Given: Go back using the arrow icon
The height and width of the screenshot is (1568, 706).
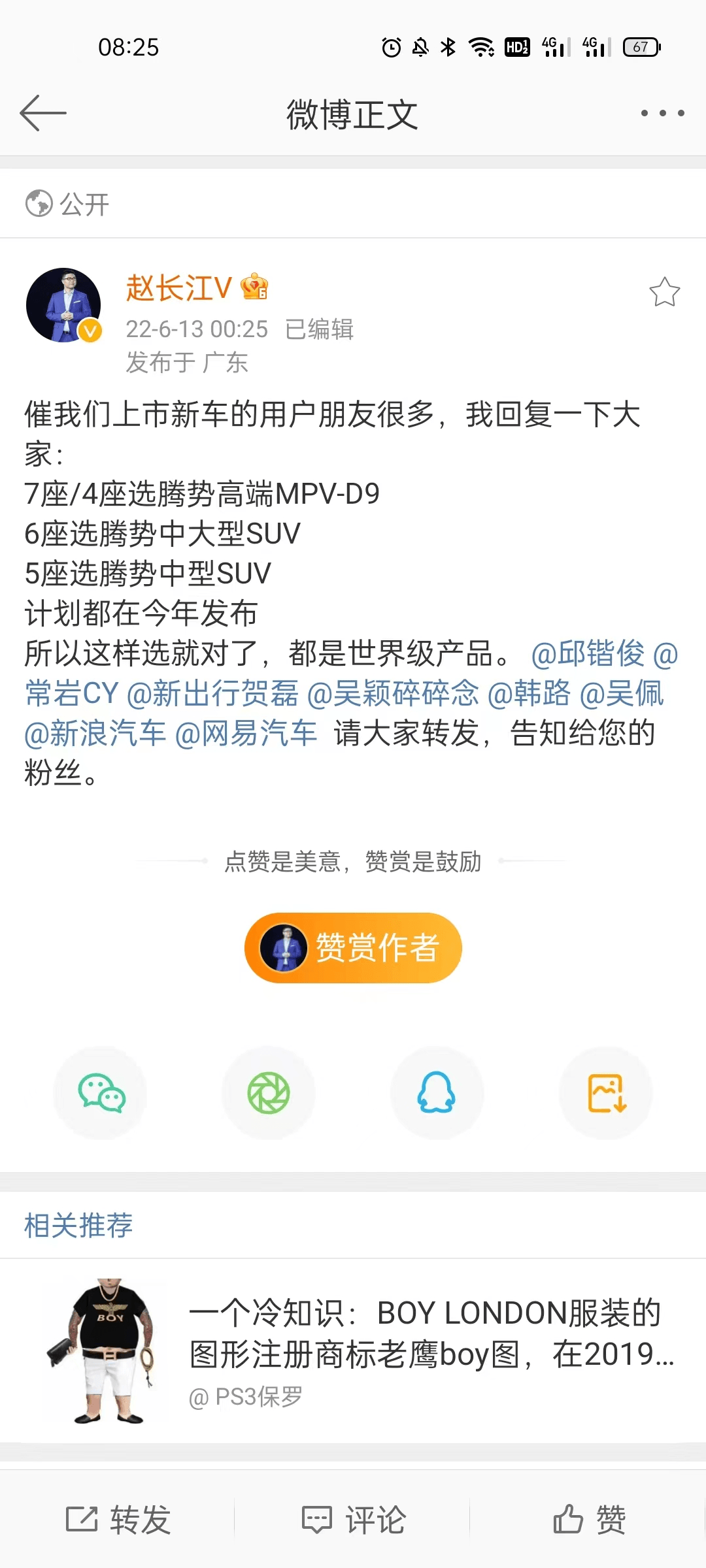Looking at the screenshot, I should click(43, 113).
